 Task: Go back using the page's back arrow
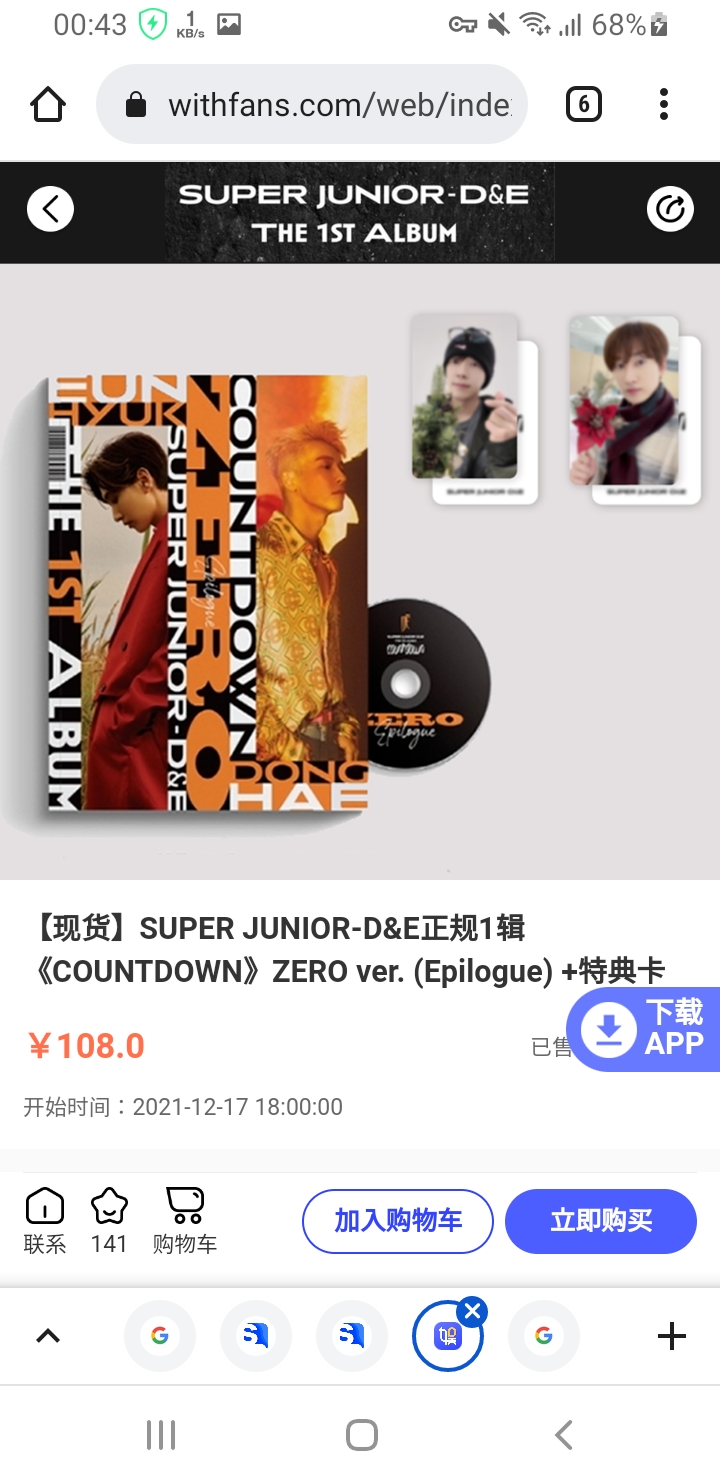50,210
